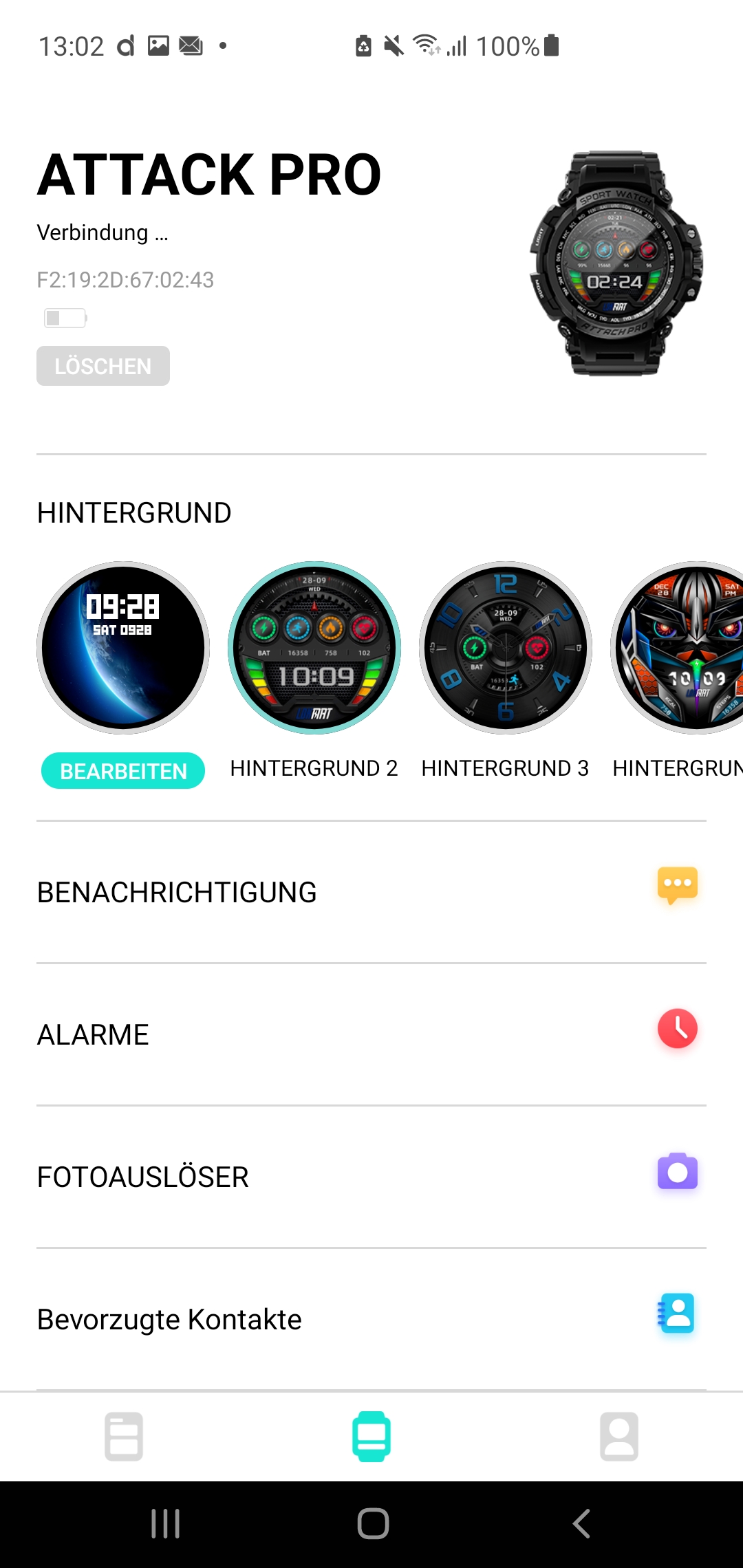
Task: Select the Alarme clock icon
Action: (x=676, y=1028)
